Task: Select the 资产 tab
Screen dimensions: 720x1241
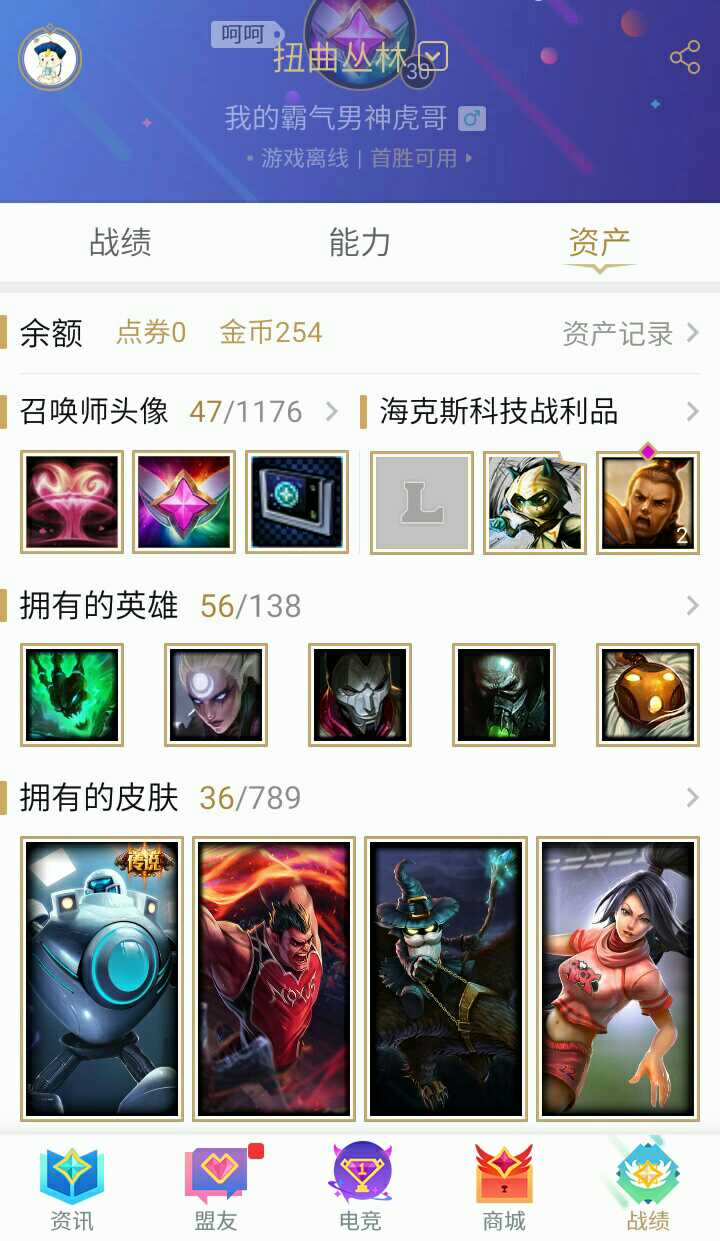Action: [599, 242]
